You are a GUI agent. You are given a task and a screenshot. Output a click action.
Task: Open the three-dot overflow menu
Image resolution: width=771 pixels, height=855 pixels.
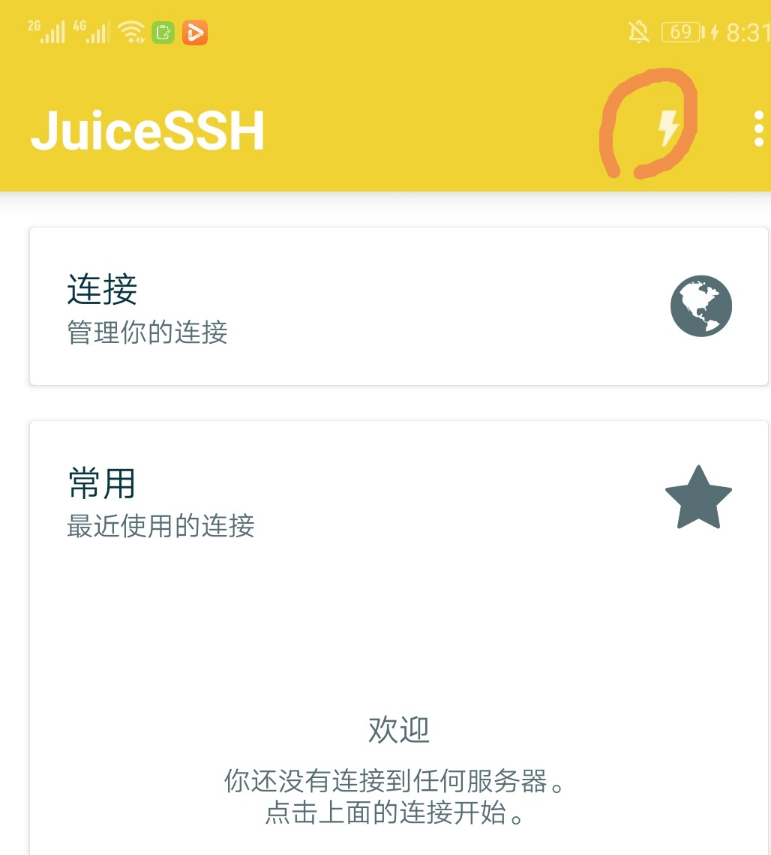[x=758, y=130]
